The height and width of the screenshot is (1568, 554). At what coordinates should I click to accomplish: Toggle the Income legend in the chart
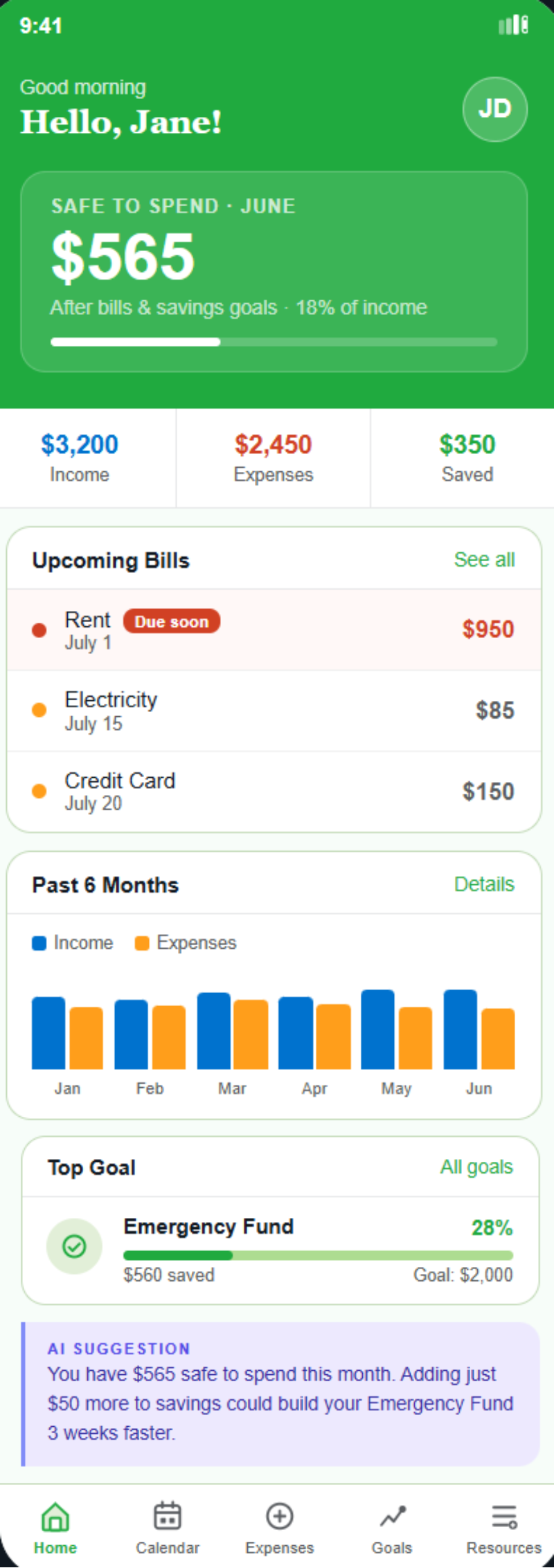tap(72, 942)
